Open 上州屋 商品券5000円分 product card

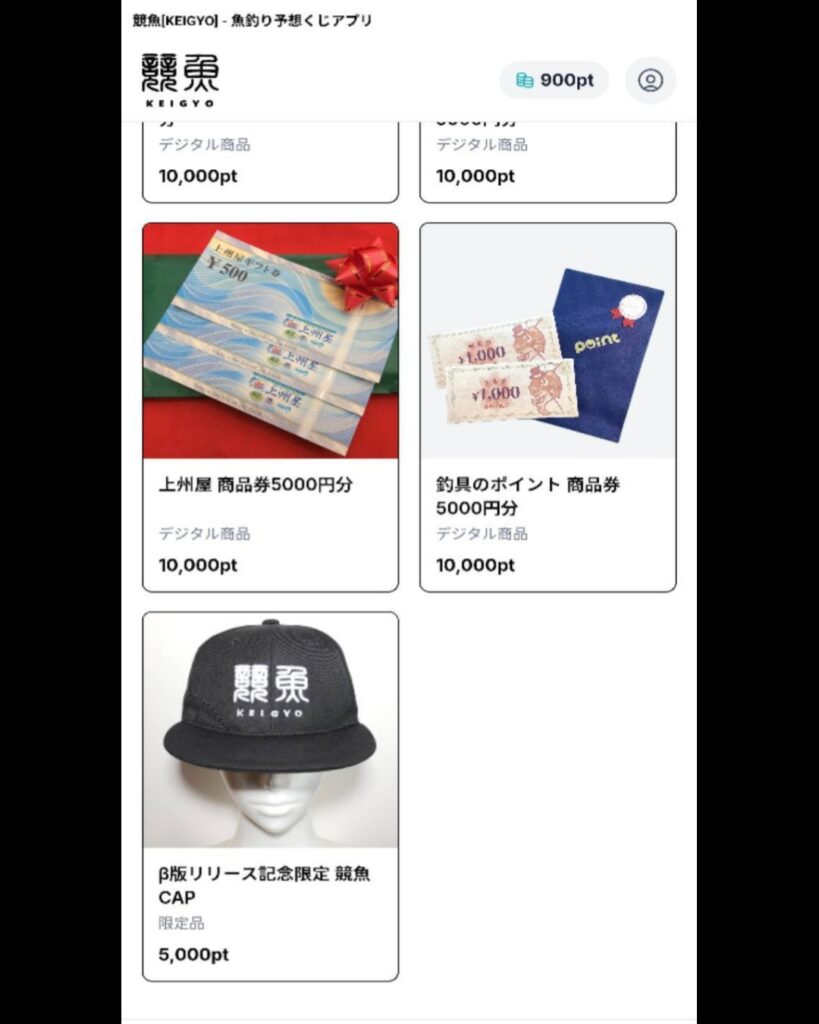point(270,407)
